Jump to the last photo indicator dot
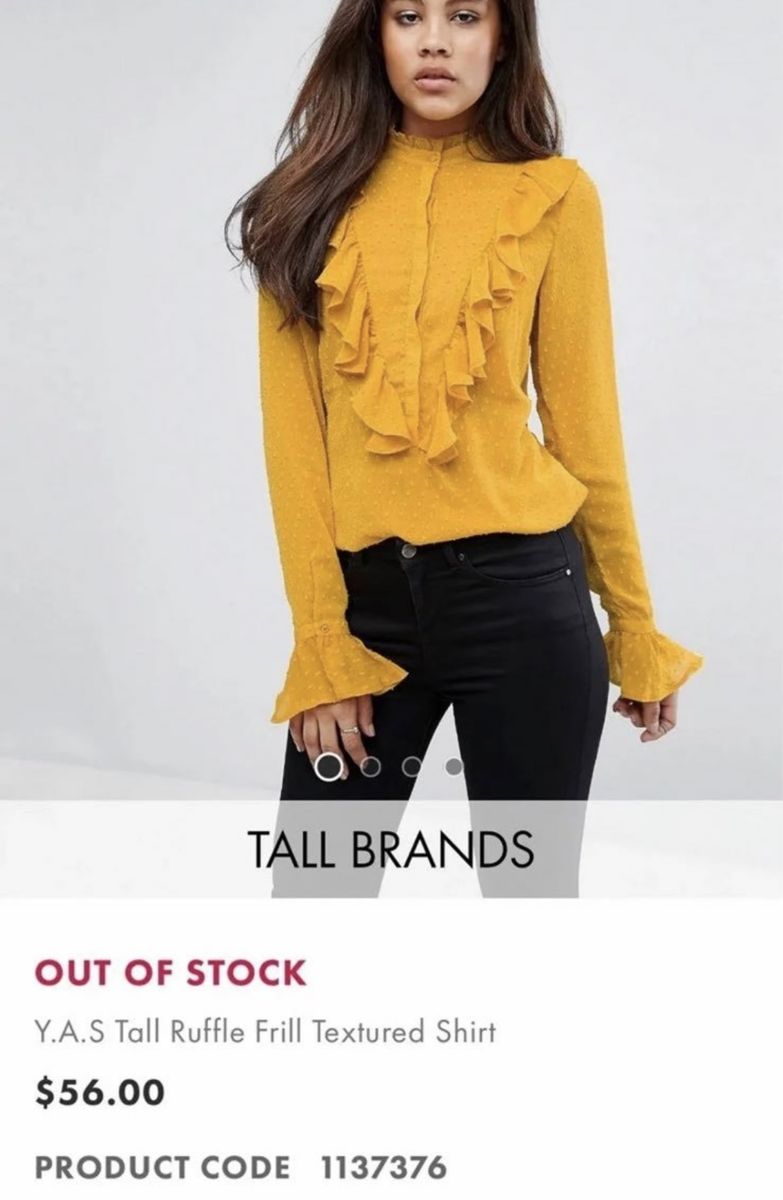783x1200 pixels. 453,766
